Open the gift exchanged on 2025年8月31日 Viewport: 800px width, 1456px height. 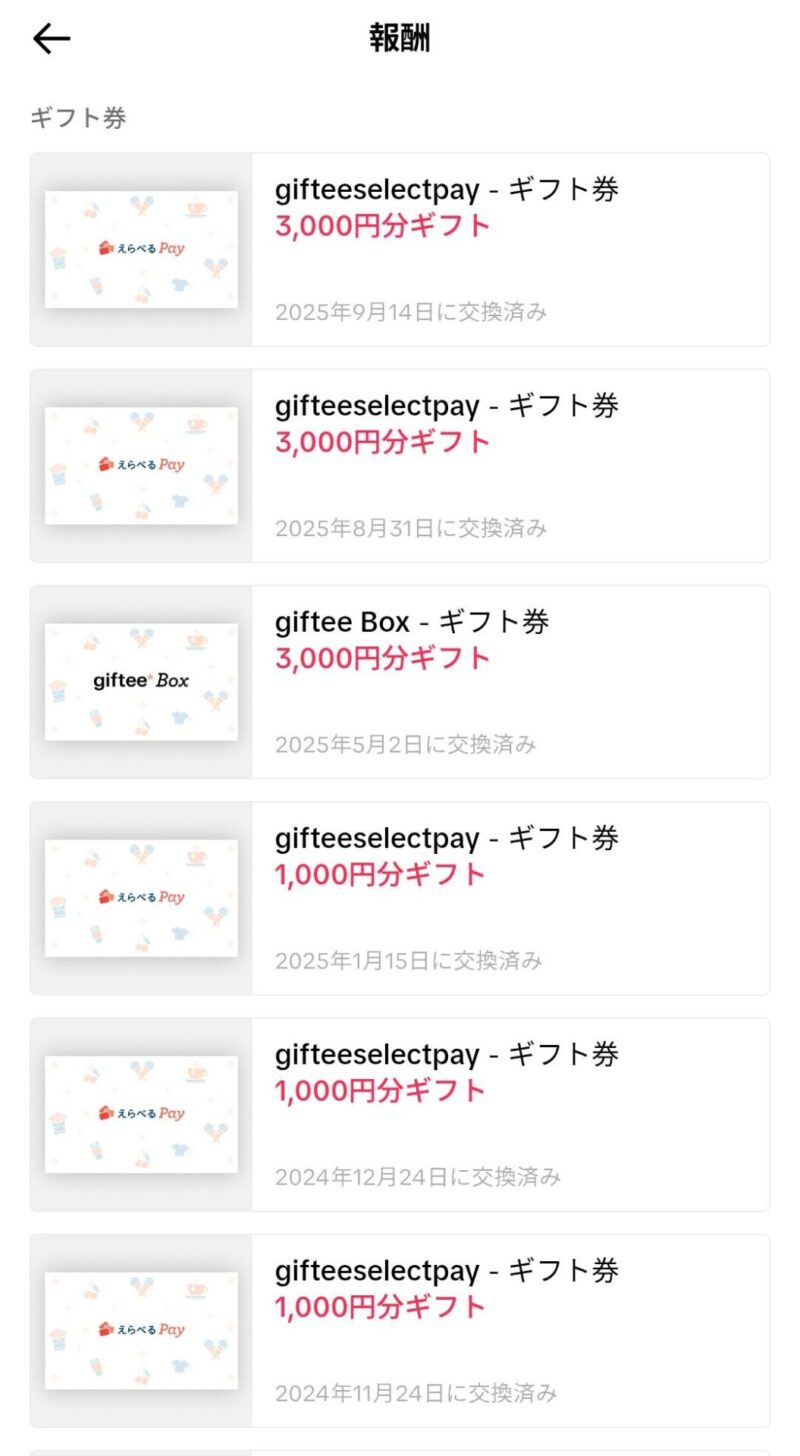click(400, 466)
